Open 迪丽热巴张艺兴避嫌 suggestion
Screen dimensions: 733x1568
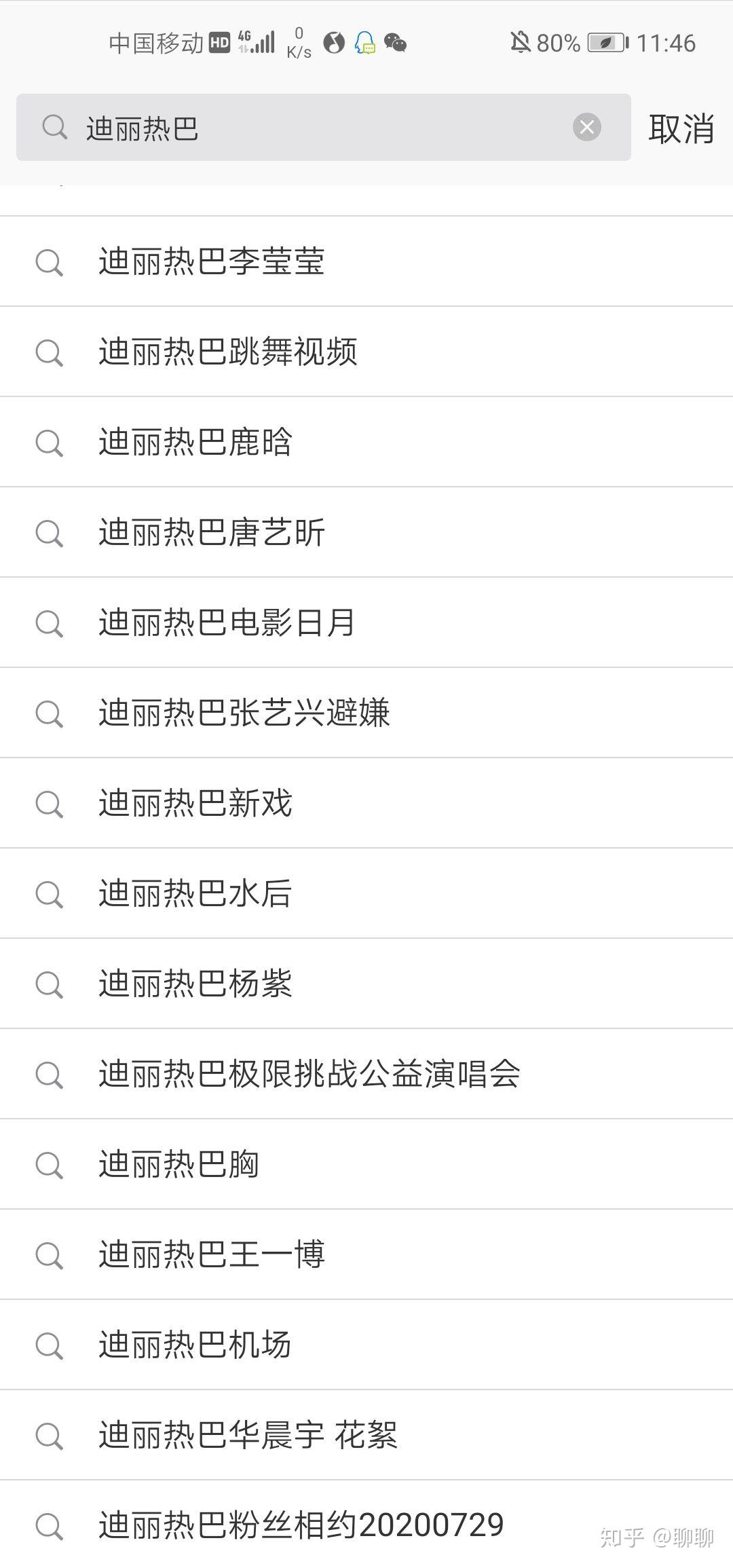coord(366,713)
